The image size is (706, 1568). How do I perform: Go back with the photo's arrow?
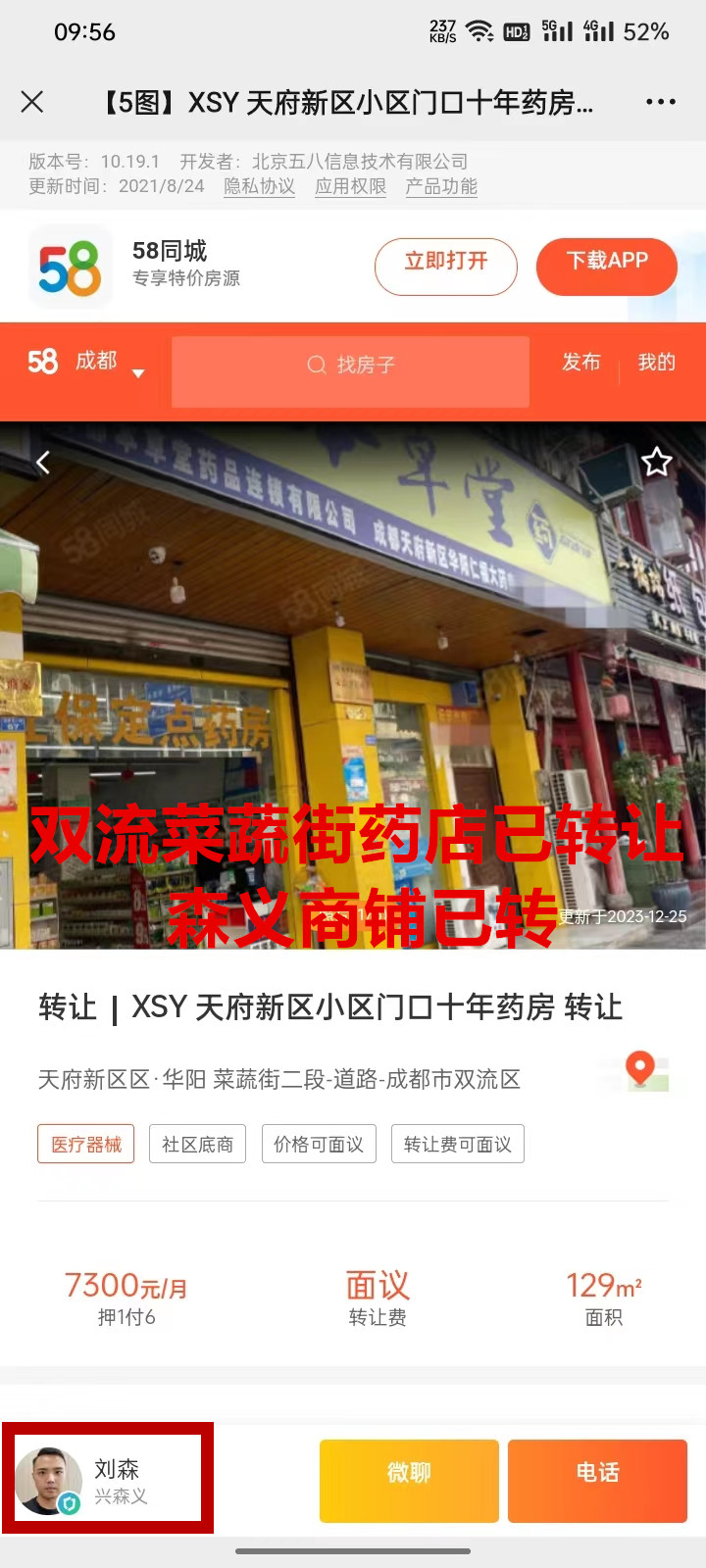43,463
